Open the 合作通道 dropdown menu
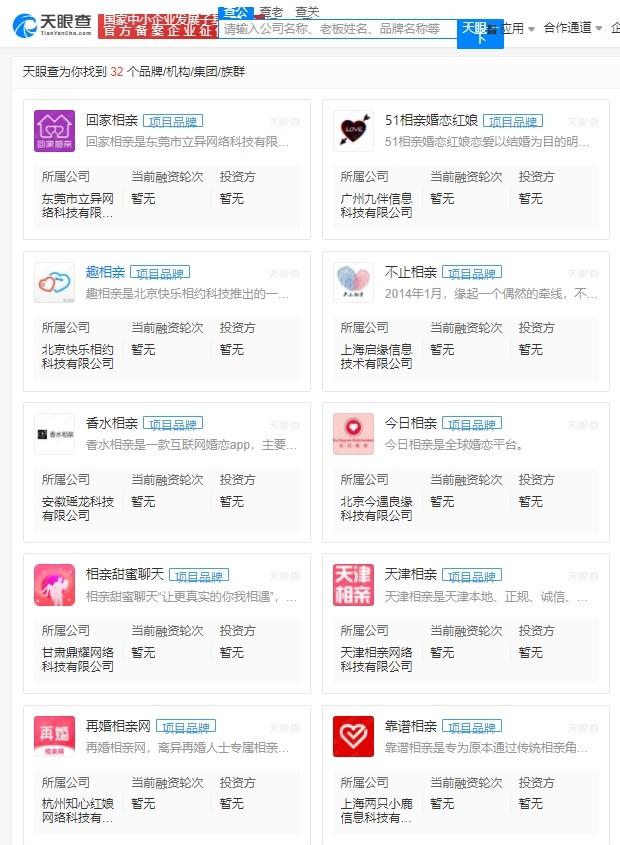 tap(572, 28)
